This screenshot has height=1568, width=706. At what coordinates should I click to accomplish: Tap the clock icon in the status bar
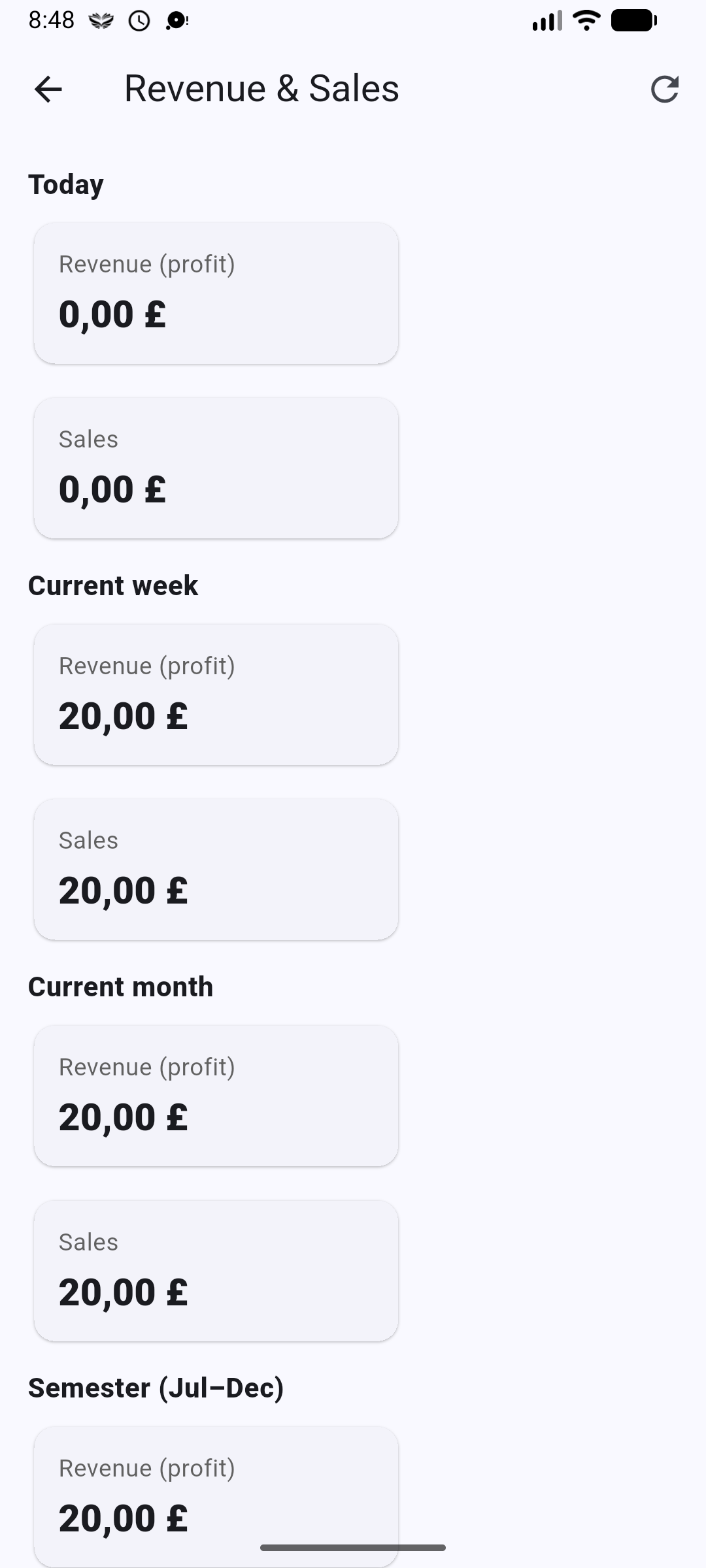point(138,22)
